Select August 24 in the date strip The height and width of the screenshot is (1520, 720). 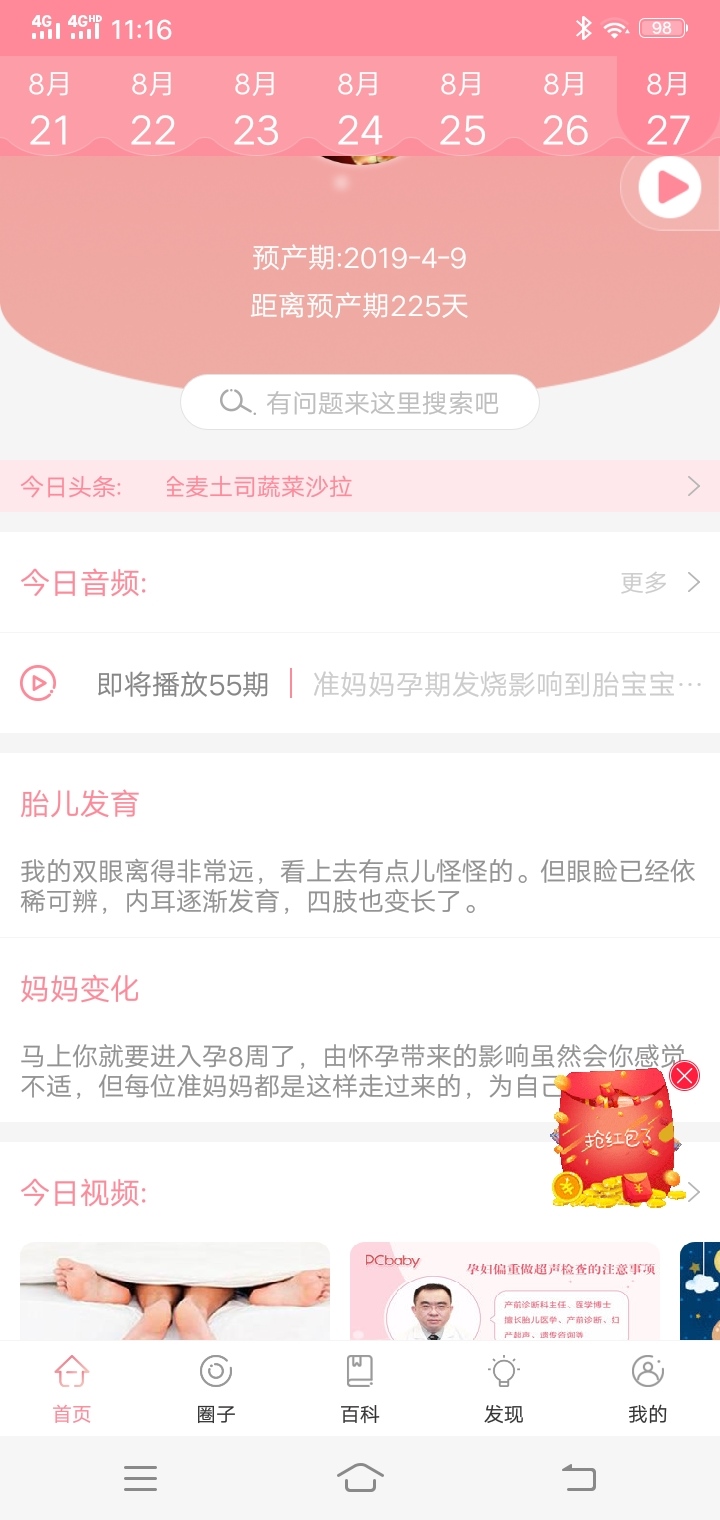[359, 108]
